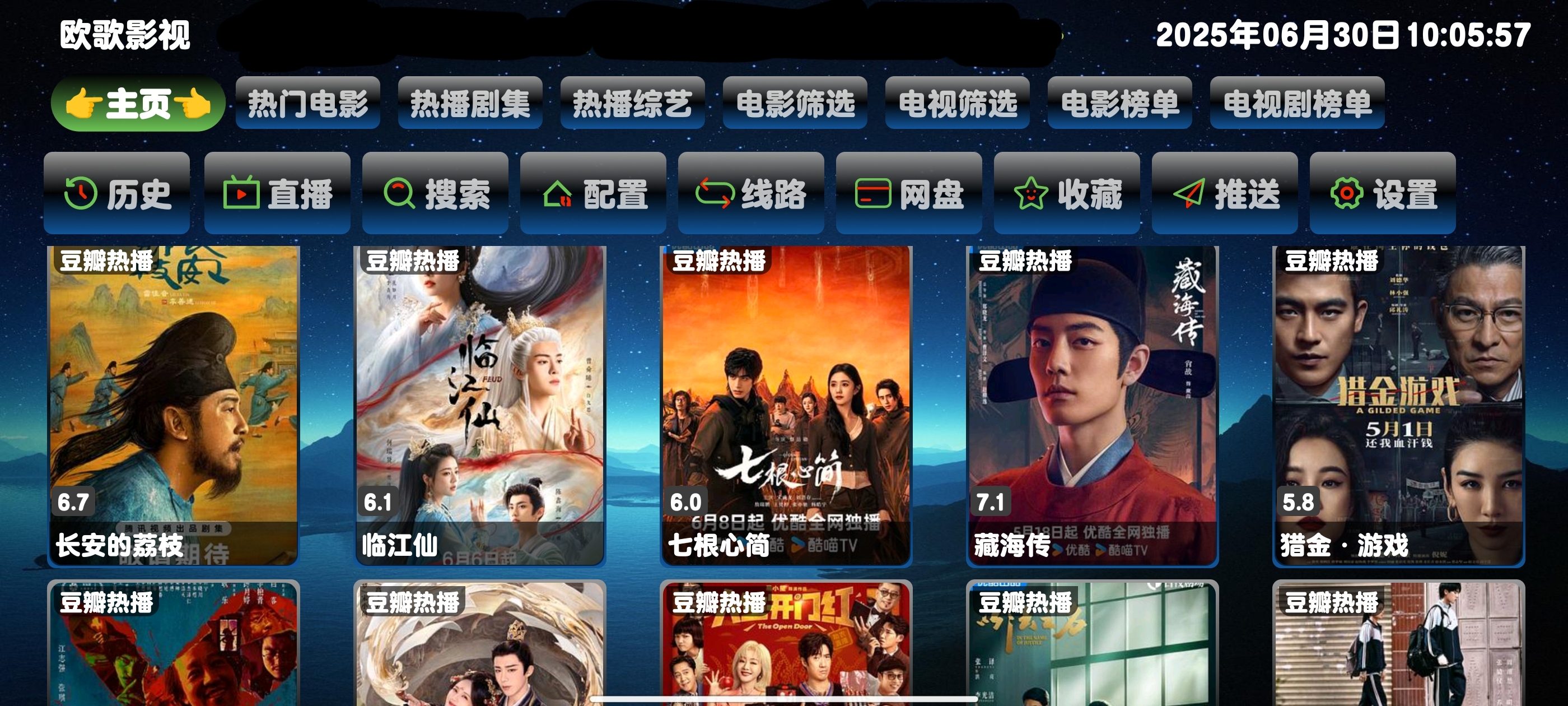Select the 电影筛选 tab
The image size is (1568, 706).
coord(795,103)
